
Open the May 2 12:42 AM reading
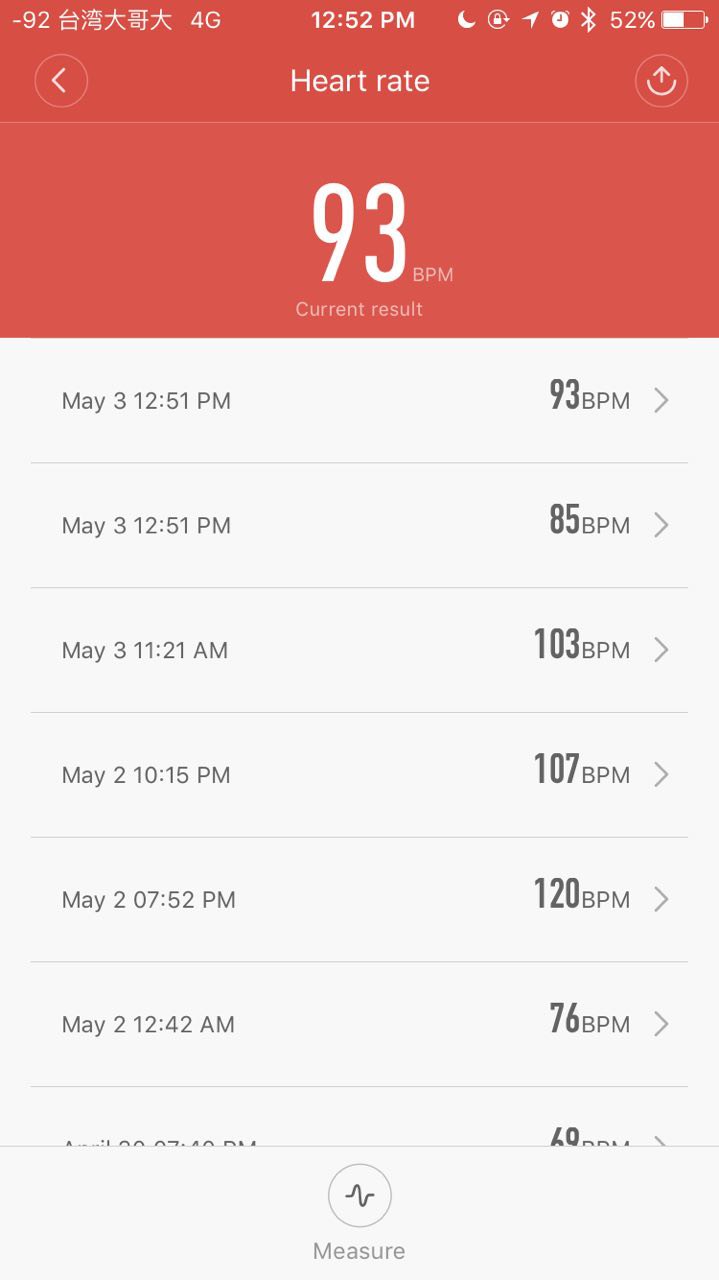[359, 1024]
